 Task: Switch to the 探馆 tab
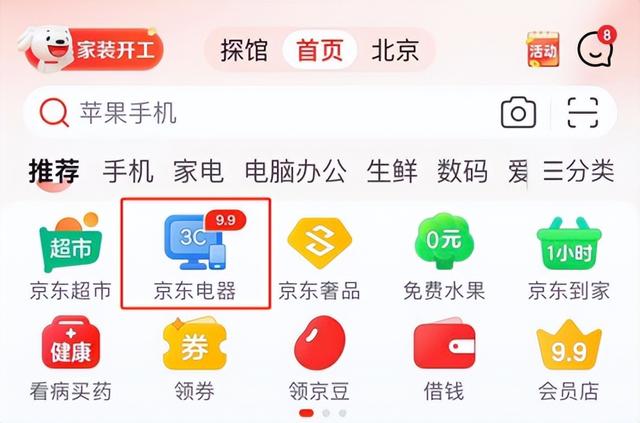point(244,50)
